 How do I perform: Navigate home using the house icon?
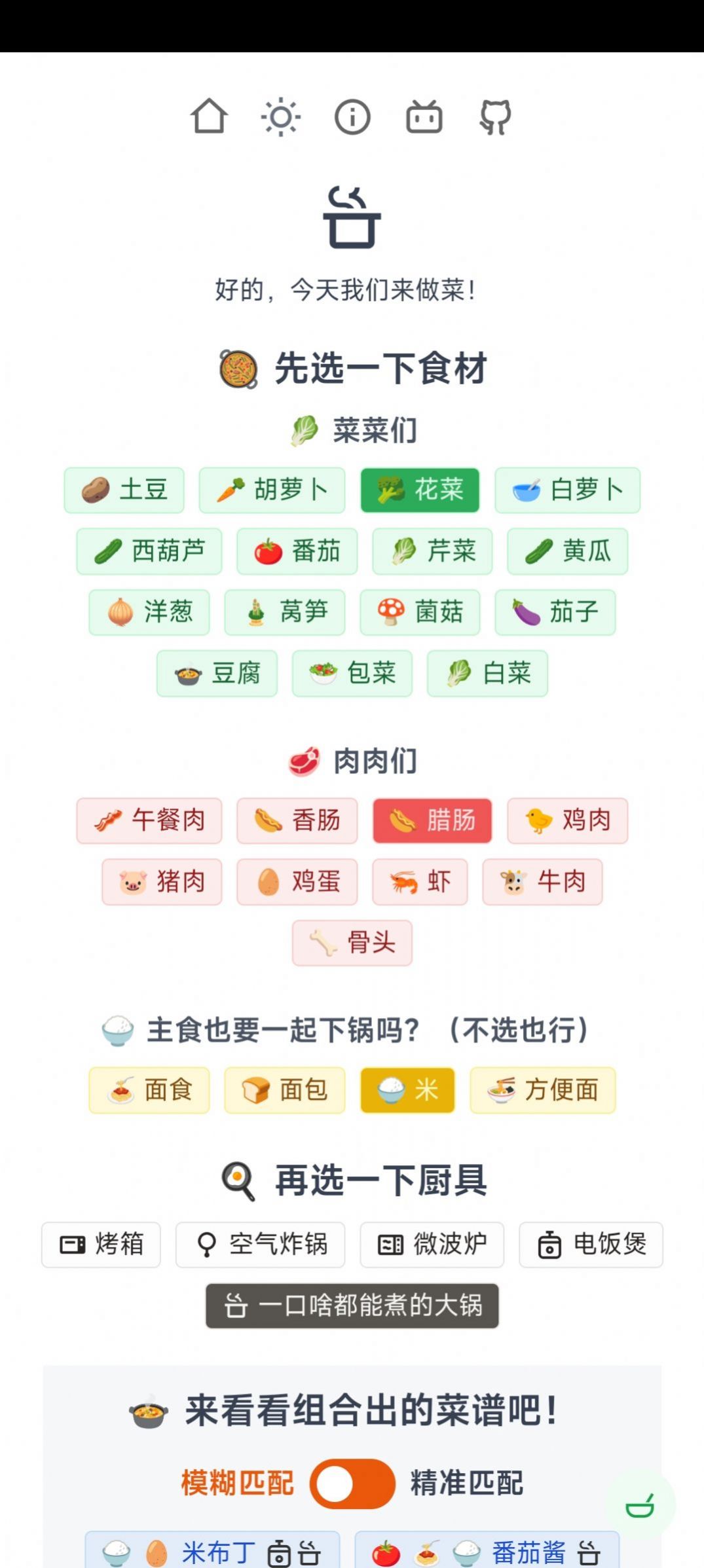(x=210, y=117)
